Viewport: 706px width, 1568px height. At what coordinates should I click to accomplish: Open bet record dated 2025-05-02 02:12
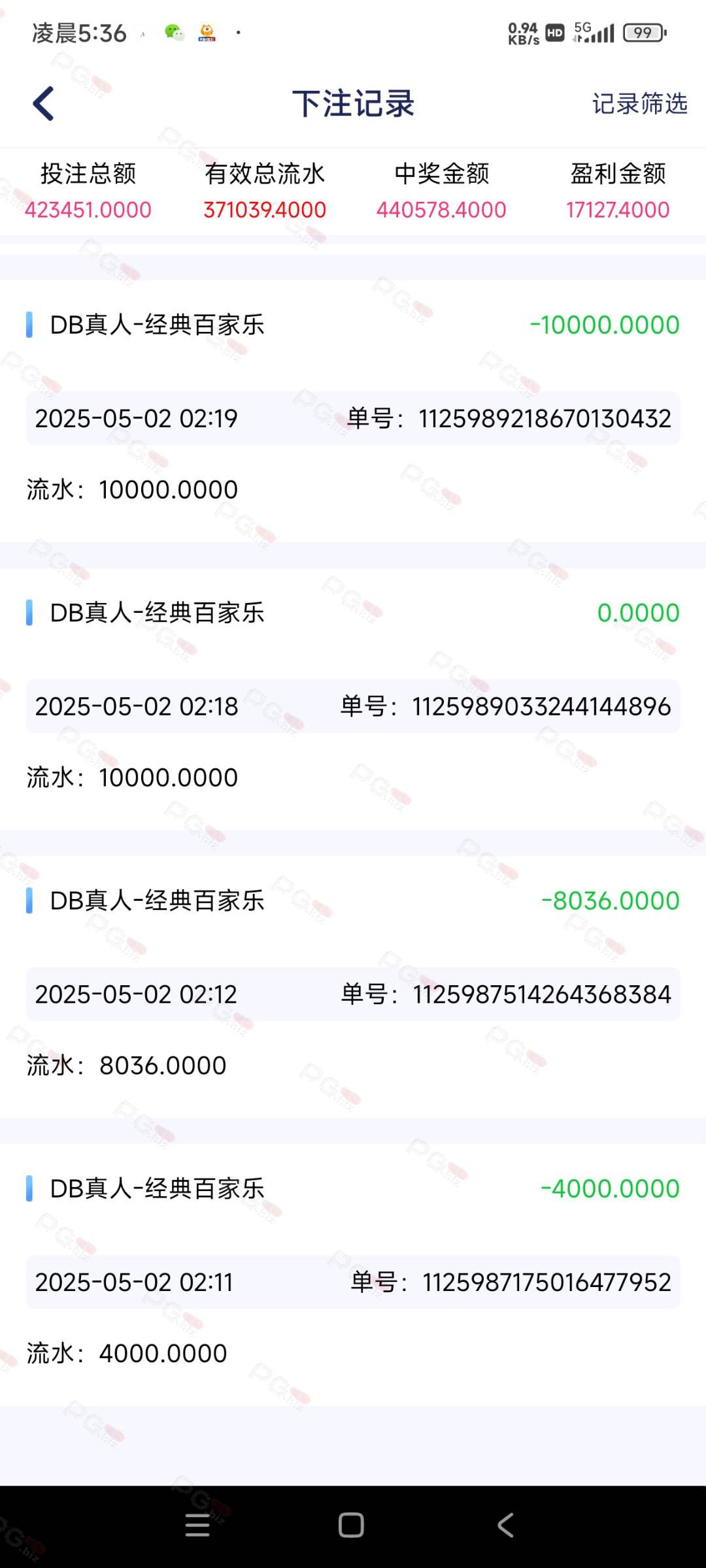click(353, 987)
